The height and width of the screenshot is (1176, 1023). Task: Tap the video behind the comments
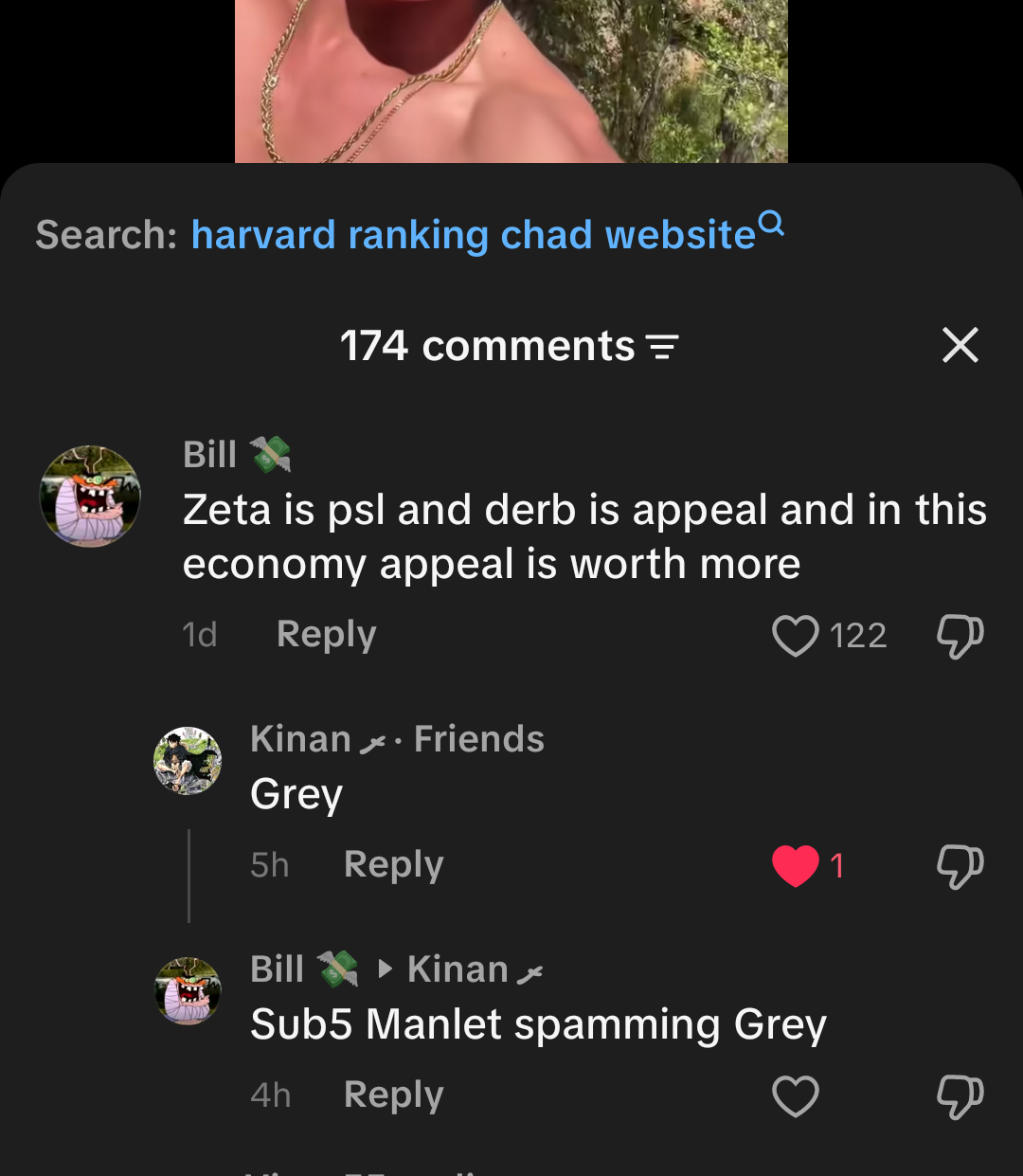(511, 81)
